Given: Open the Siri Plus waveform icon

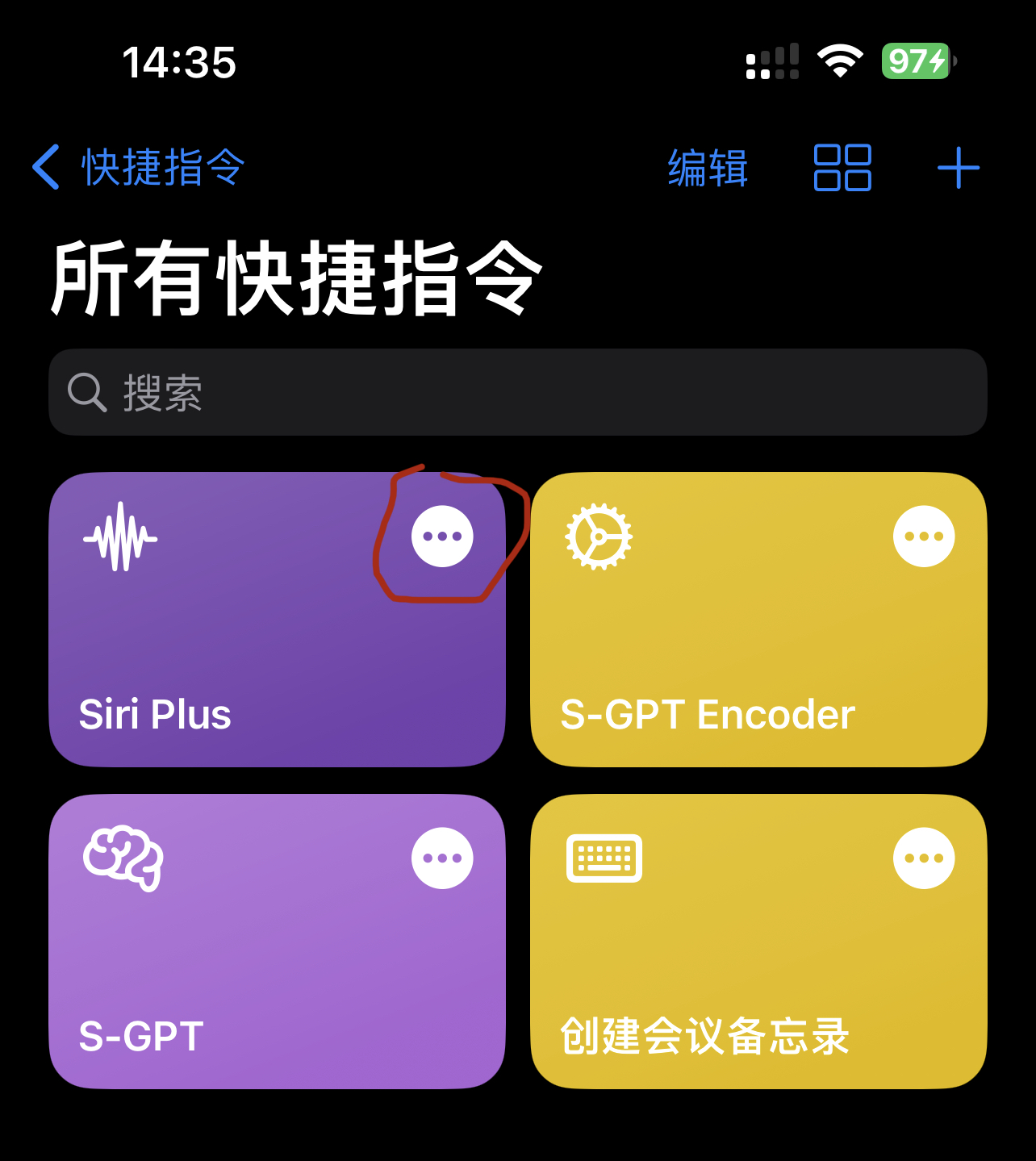Looking at the screenshot, I should [119, 537].
